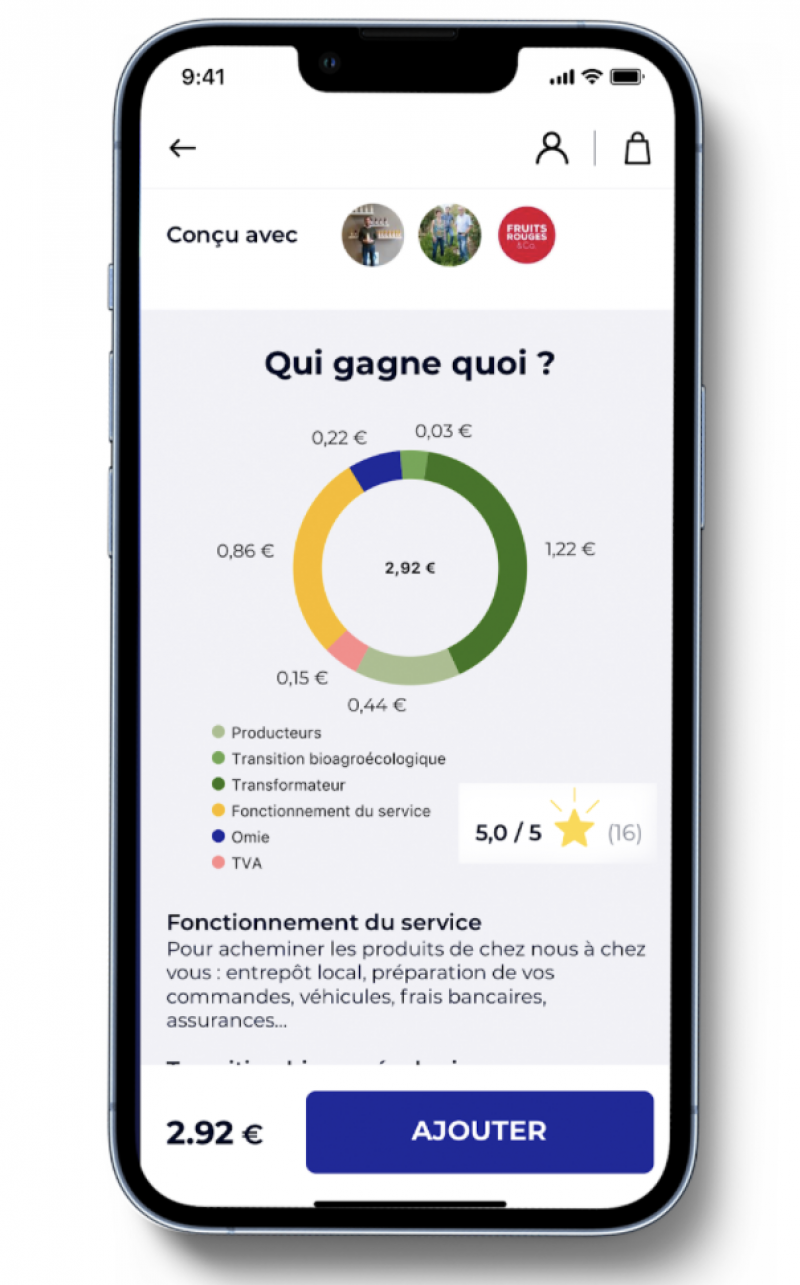Go back with the top-left arrow
Viewport: 800px width, 1285px height.
point(182,148)
